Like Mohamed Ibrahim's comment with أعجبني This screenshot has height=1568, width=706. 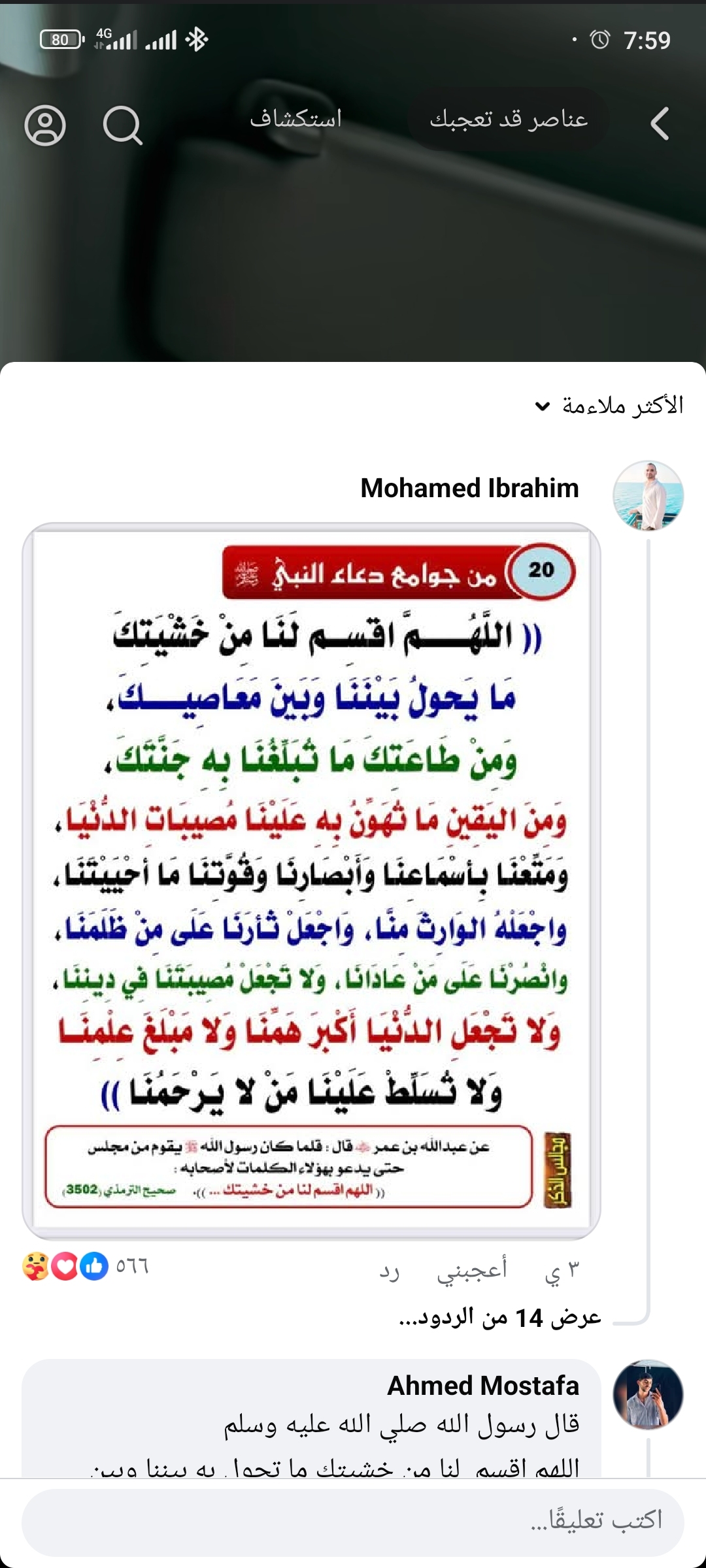point(472,1269)
